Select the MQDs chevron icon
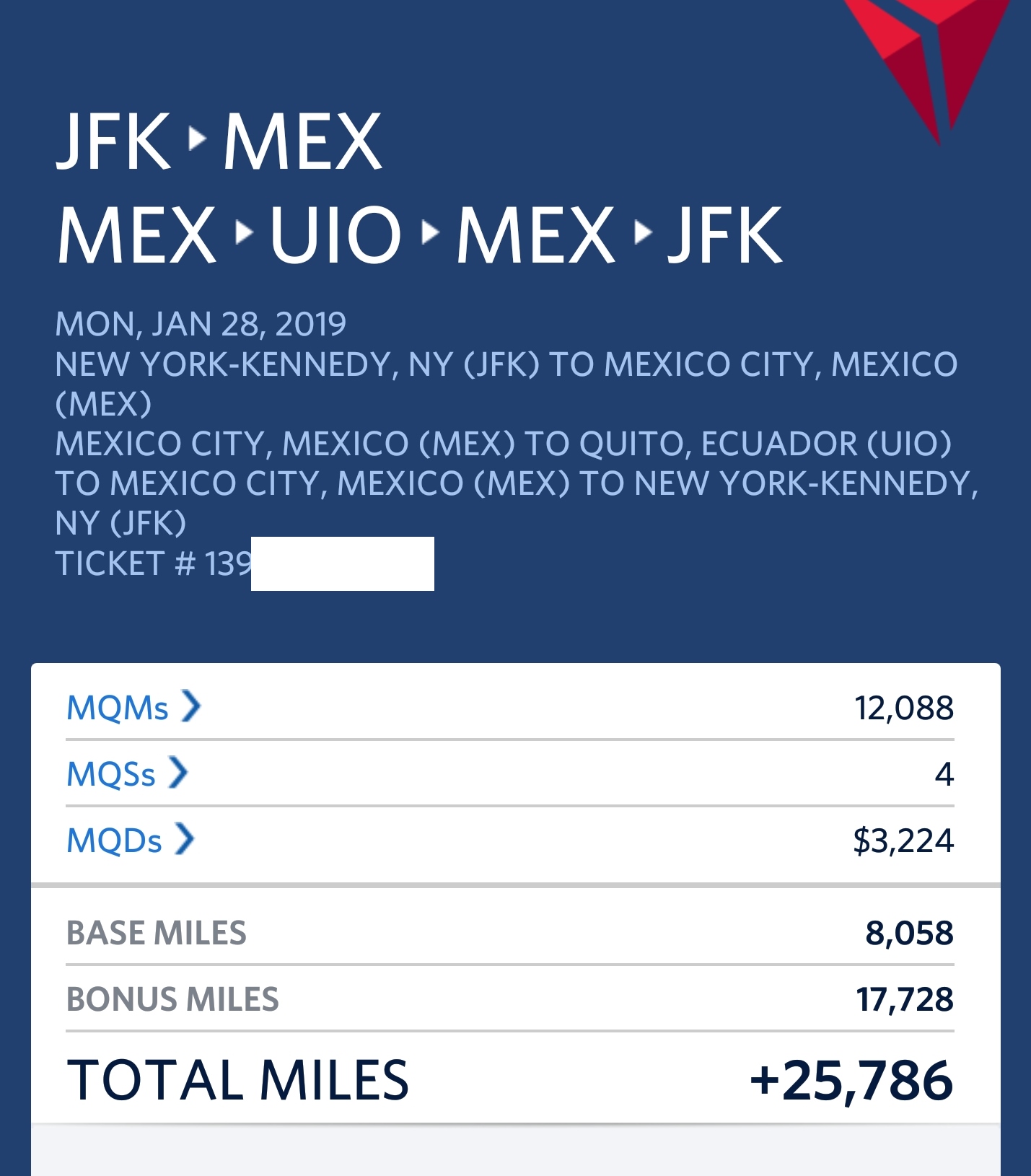Image resolution: width=1031 pixels, height=1176 pixels. [184, 839]
